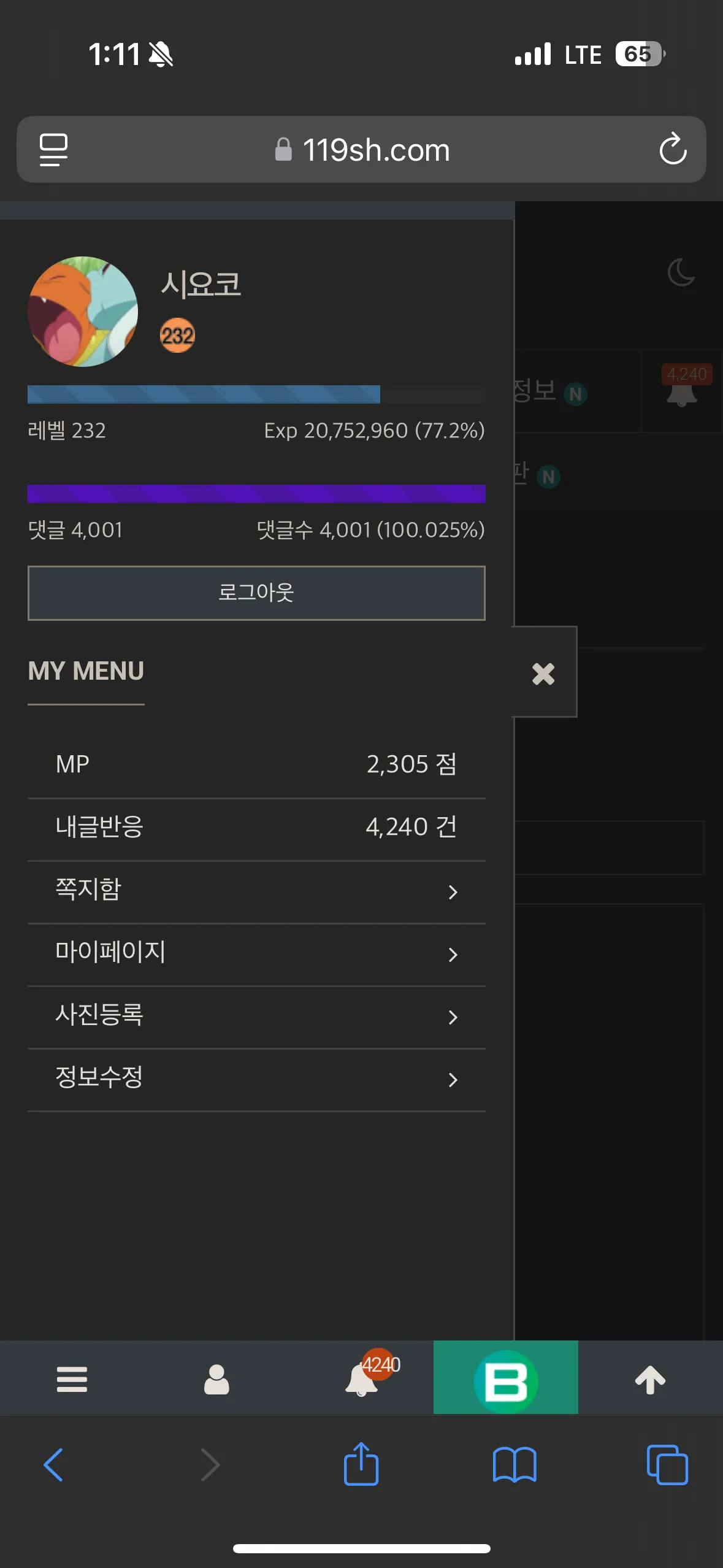Image resolution: width=723 pixels, height=1568 pixels.
Task: Tap the 119sh.com address bar
Action: click(x=362, y=150)
